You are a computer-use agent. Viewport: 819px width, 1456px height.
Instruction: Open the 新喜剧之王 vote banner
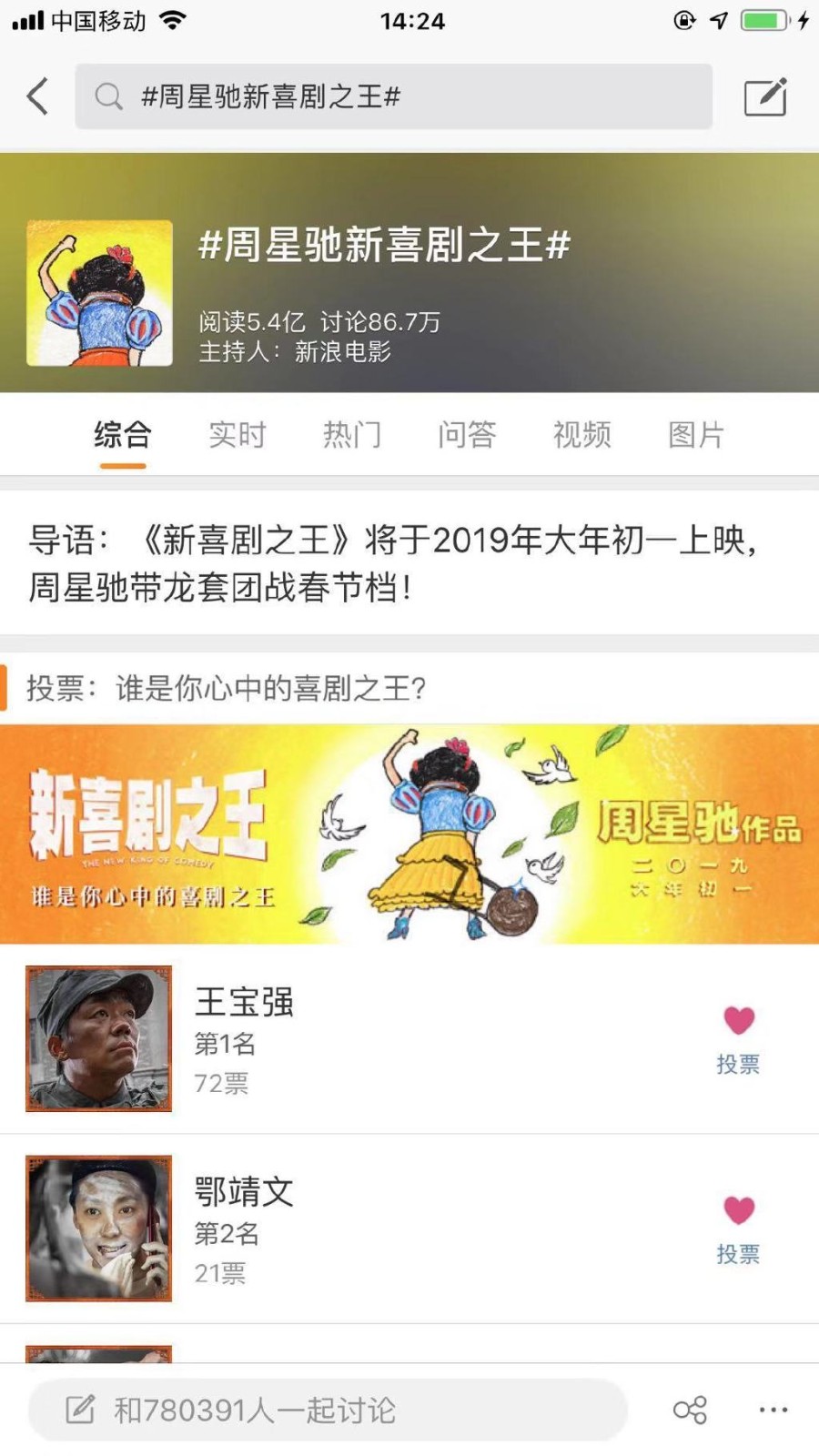point(409,834)
